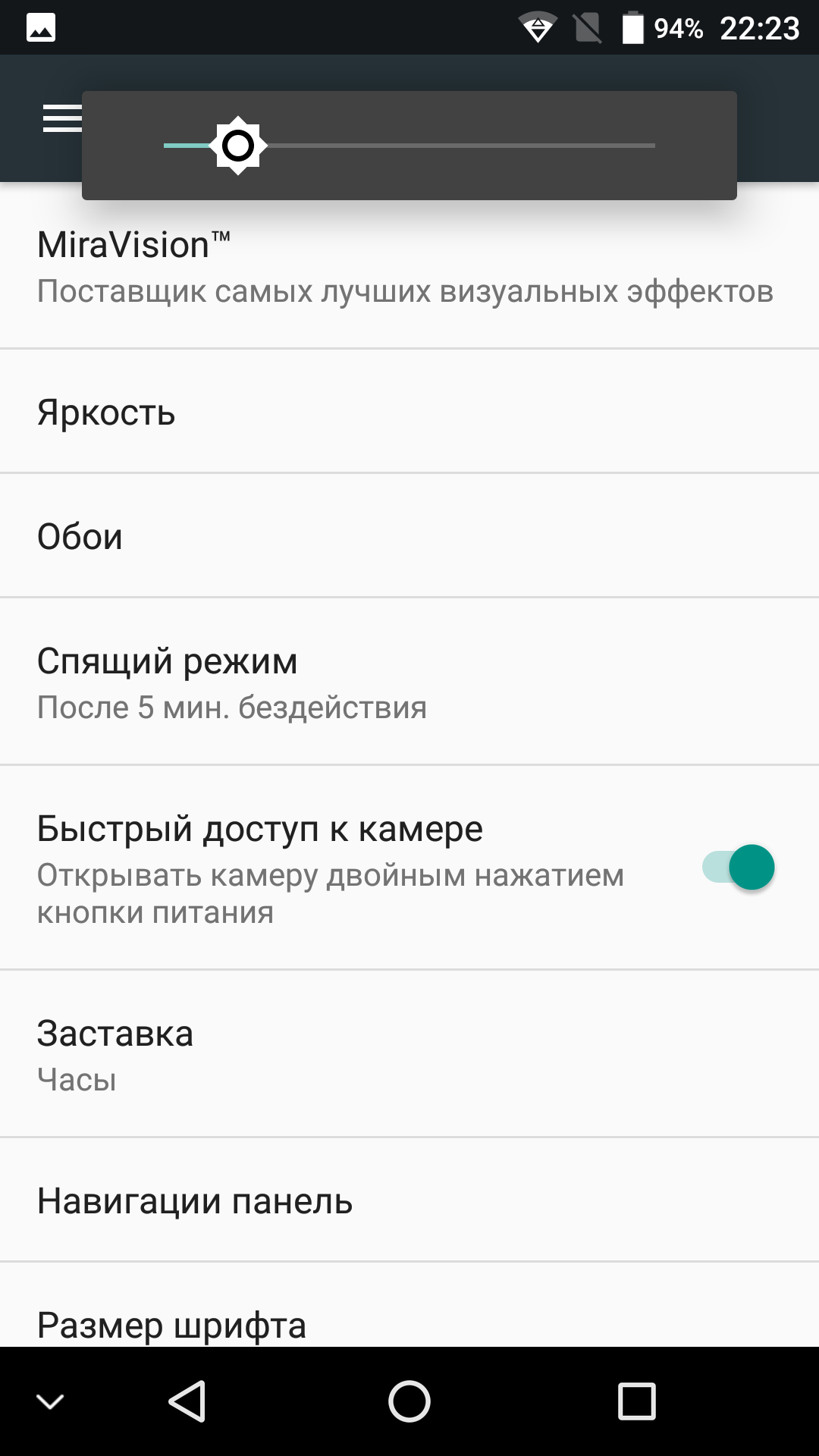
Task: Open Навигации панель settings
Action: (x=409, y=1201)
